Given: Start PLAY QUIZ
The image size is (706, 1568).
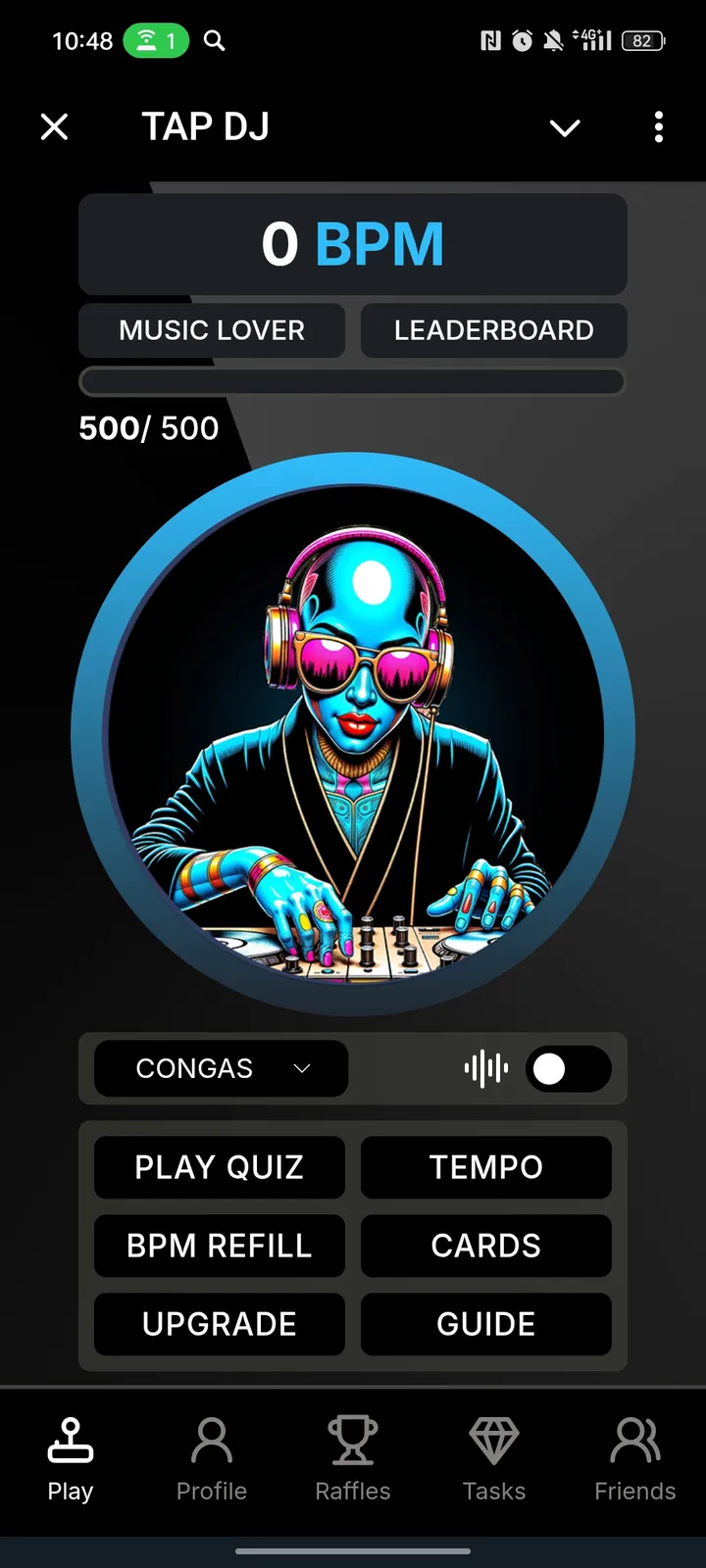Looking at the screenshot, I should pos(219,1167).
